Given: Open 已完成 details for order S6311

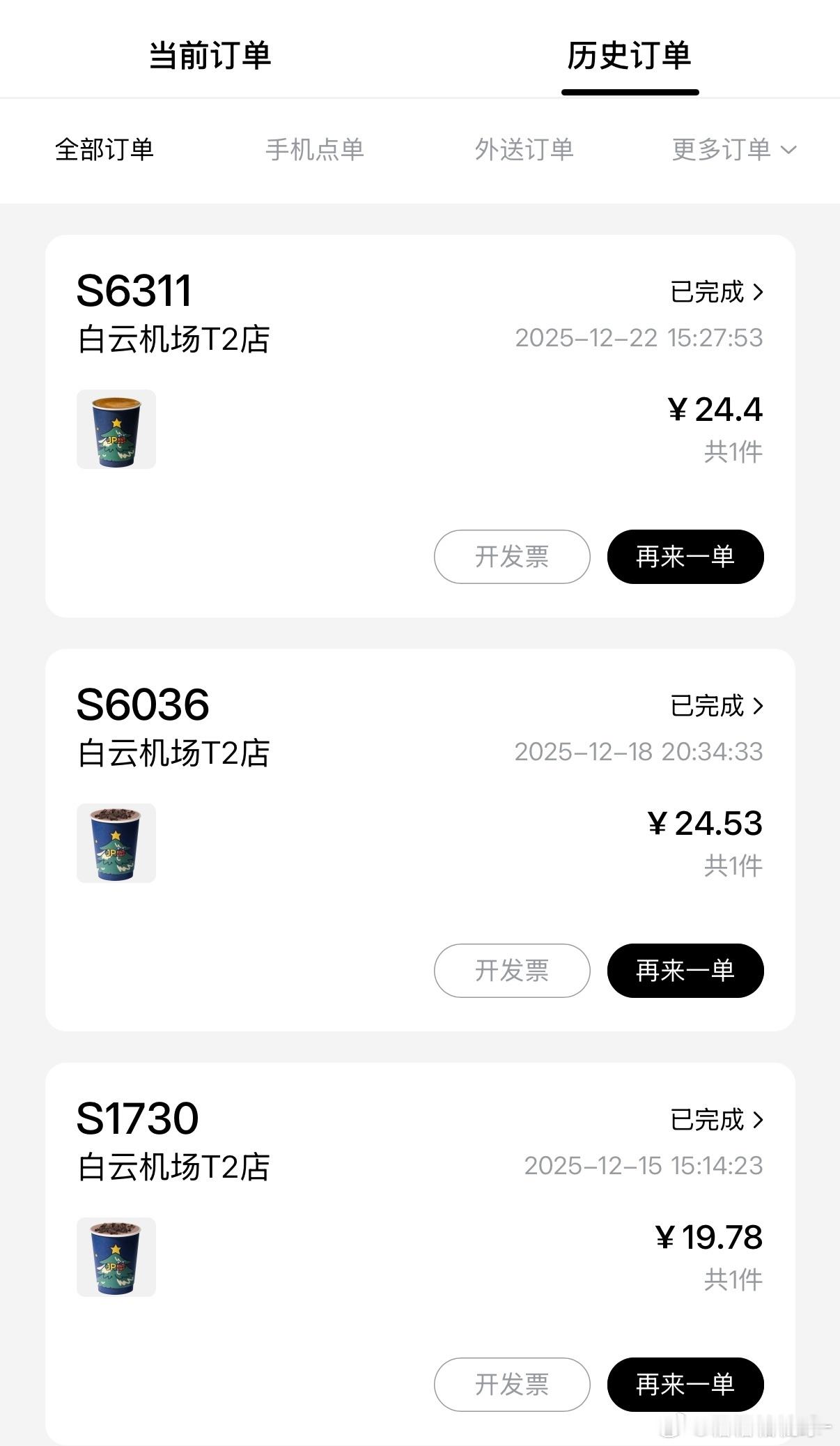Looking at the screenshot, I should pos(717,292).
